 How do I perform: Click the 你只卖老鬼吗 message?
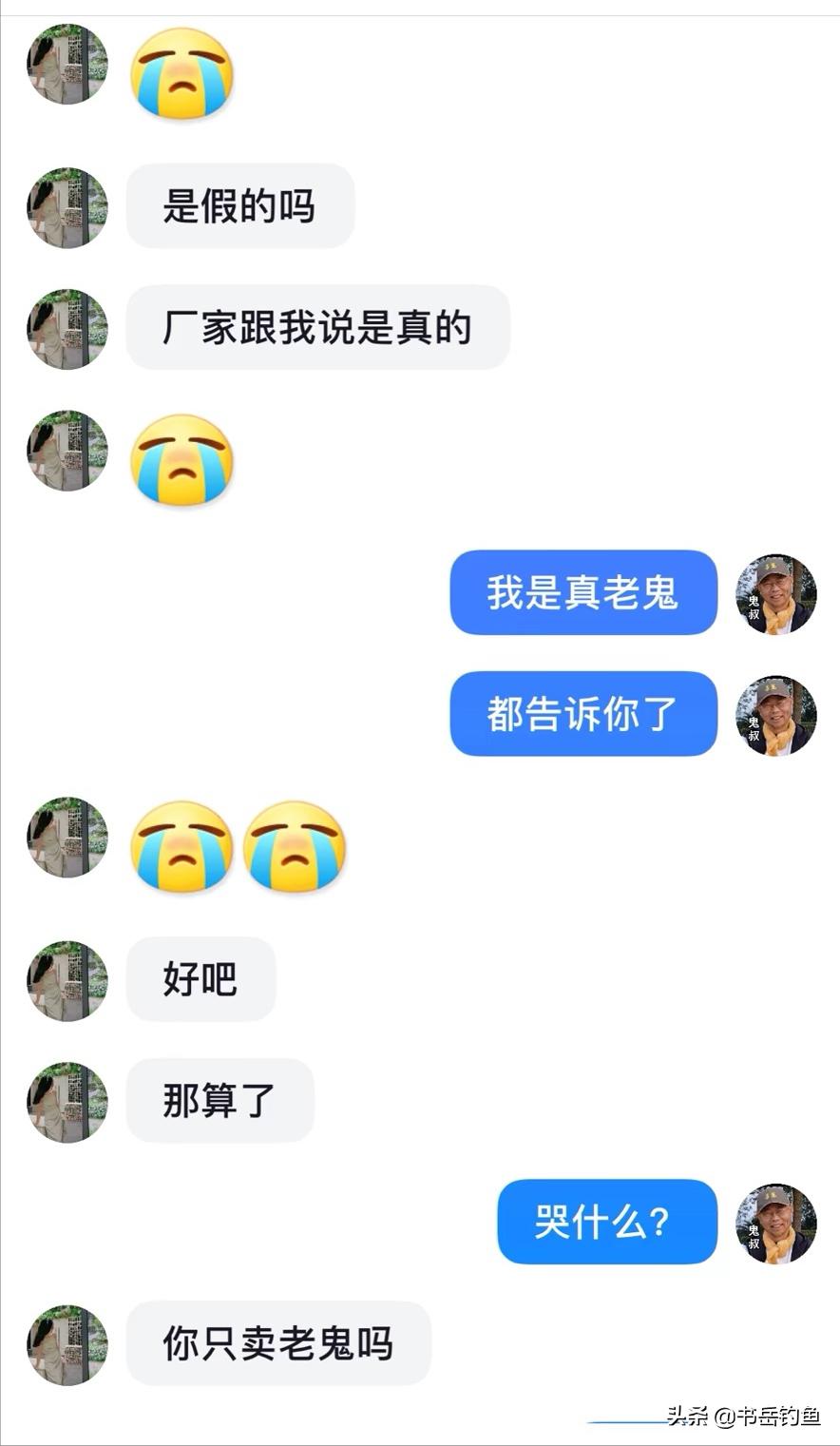pos(279,1345)
